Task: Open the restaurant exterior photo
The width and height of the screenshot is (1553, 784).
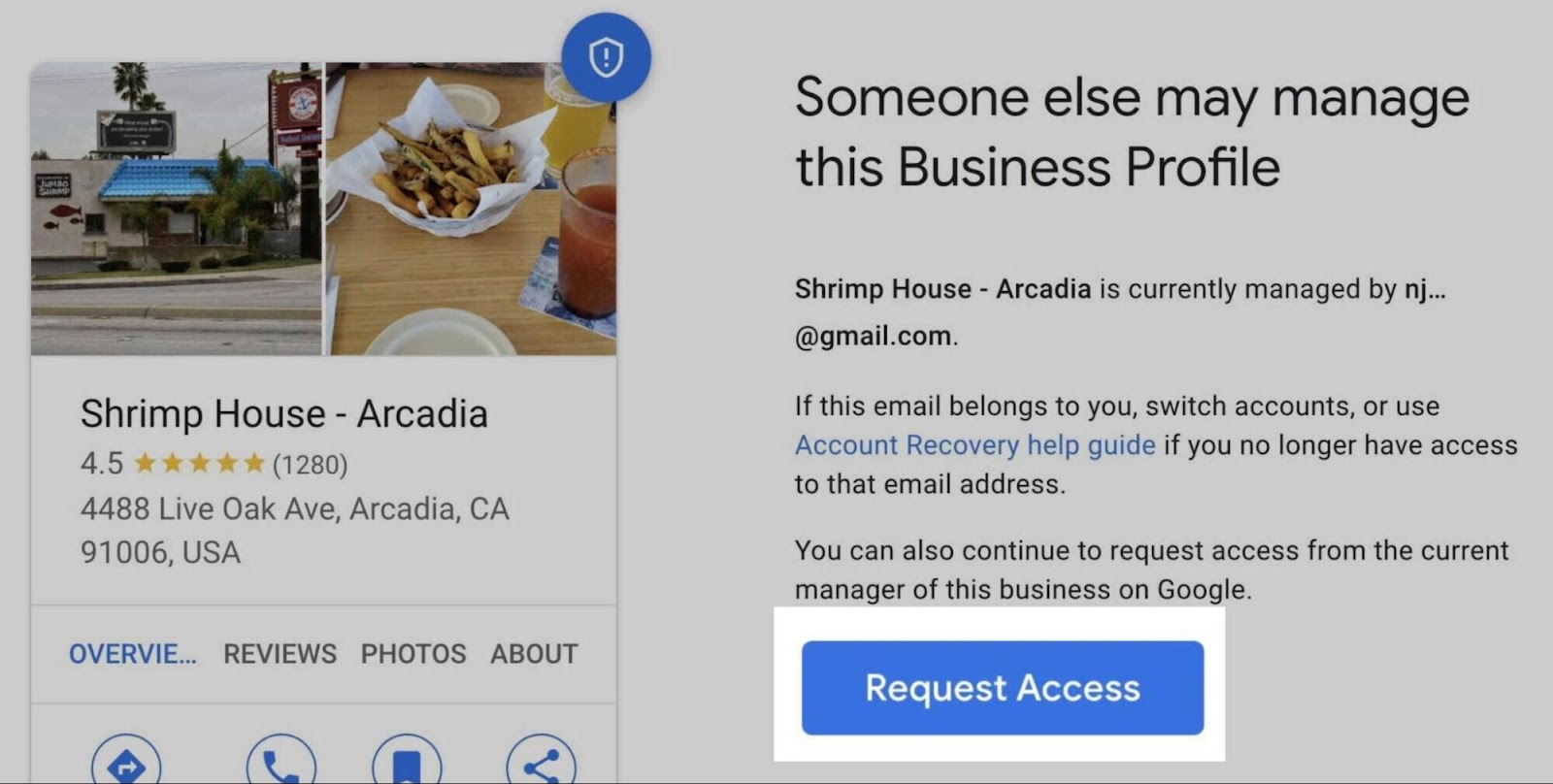Action: click(x=176, y=209)
